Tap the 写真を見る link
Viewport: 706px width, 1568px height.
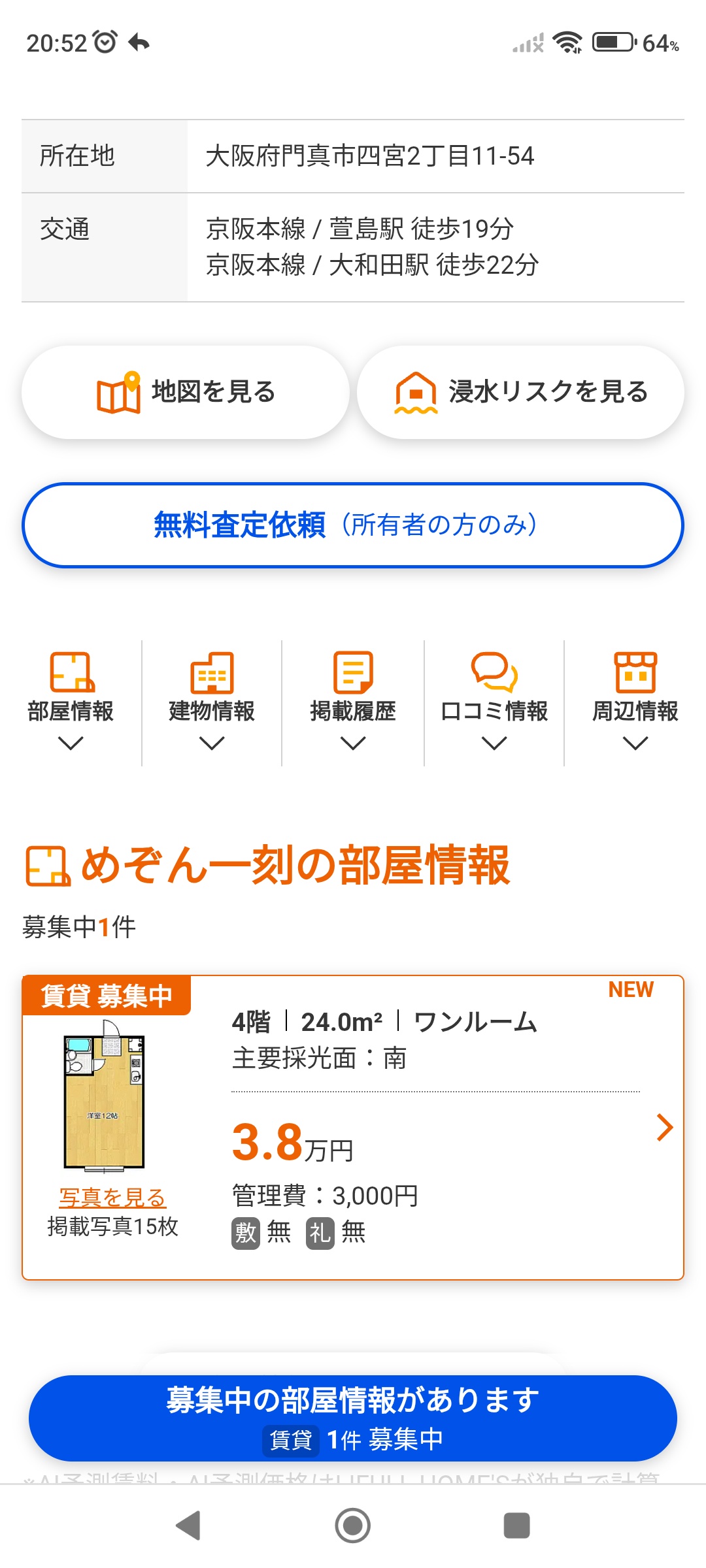tap(112, 1197)
